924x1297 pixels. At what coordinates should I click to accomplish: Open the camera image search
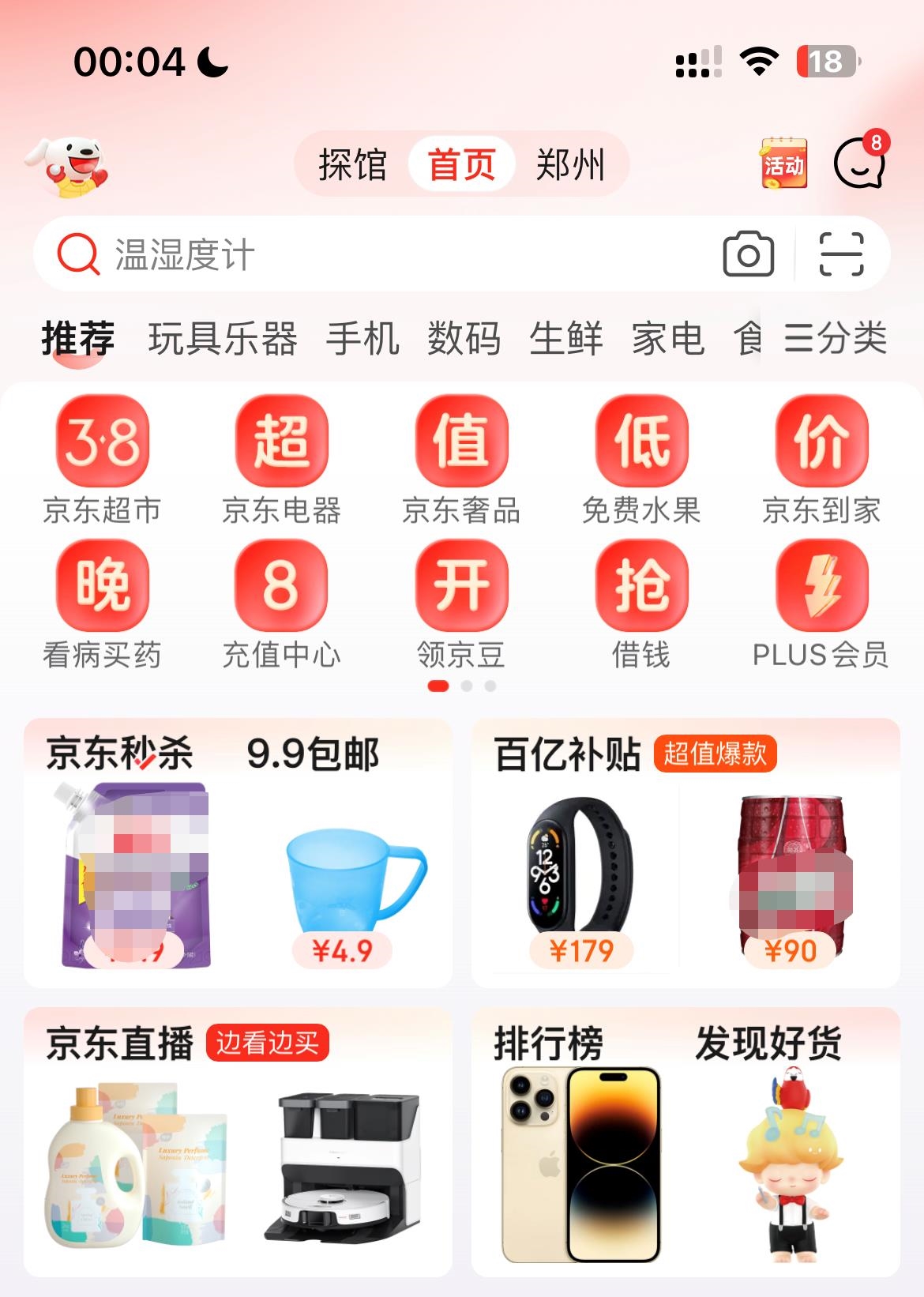(x=748, y=254)
